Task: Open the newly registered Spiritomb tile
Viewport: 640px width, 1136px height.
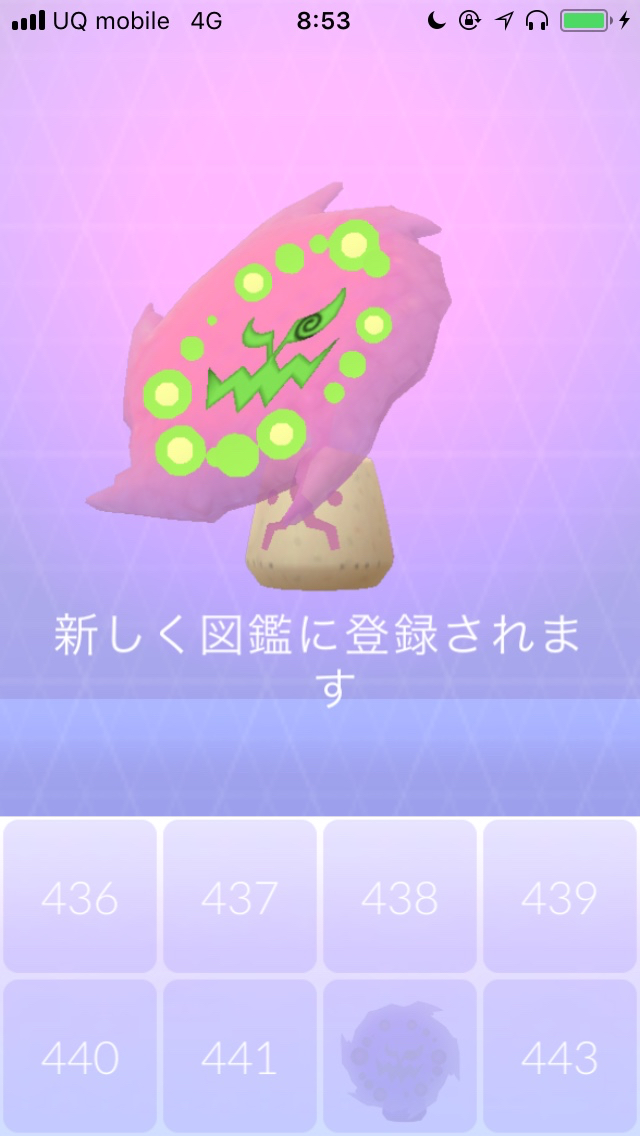Action: [400, 1056]
